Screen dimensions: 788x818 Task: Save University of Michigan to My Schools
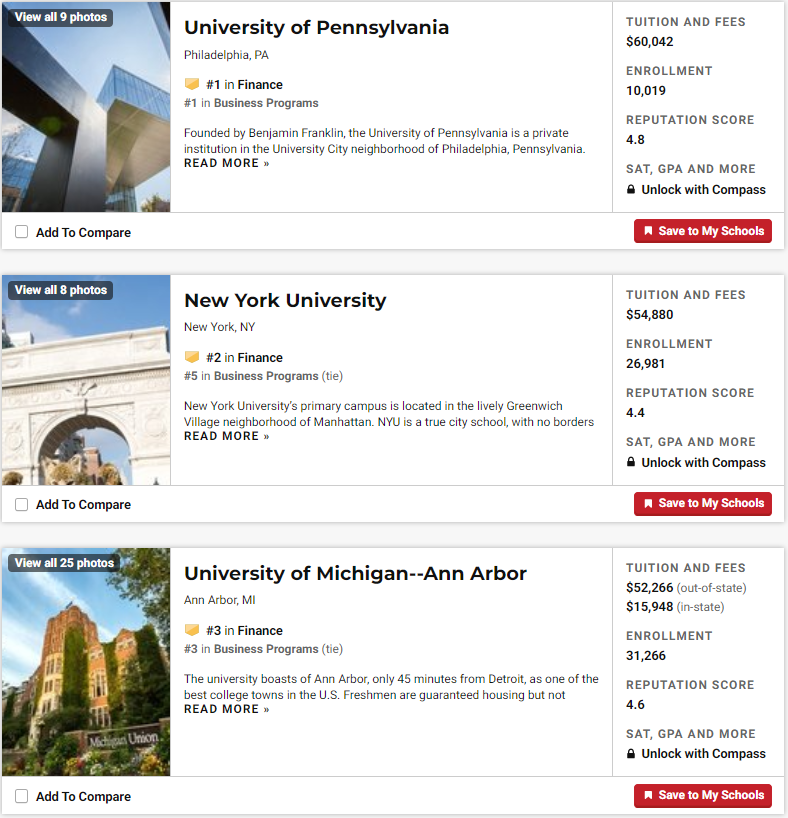(702, 795)
